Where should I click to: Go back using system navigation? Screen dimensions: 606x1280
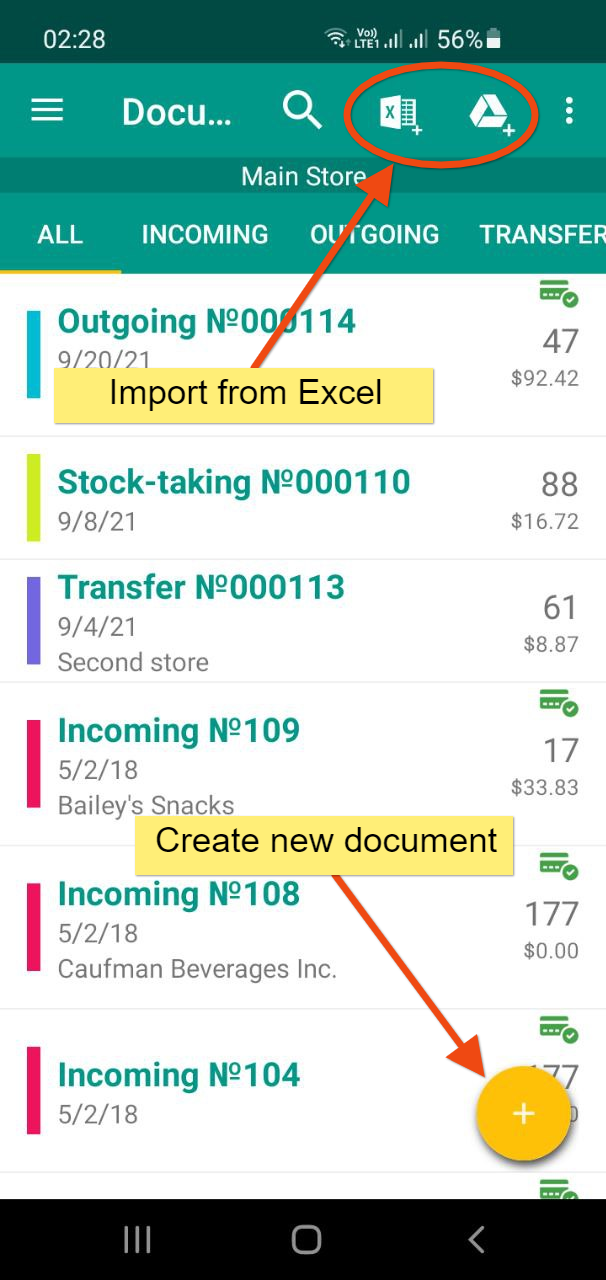pos(476,1240)
